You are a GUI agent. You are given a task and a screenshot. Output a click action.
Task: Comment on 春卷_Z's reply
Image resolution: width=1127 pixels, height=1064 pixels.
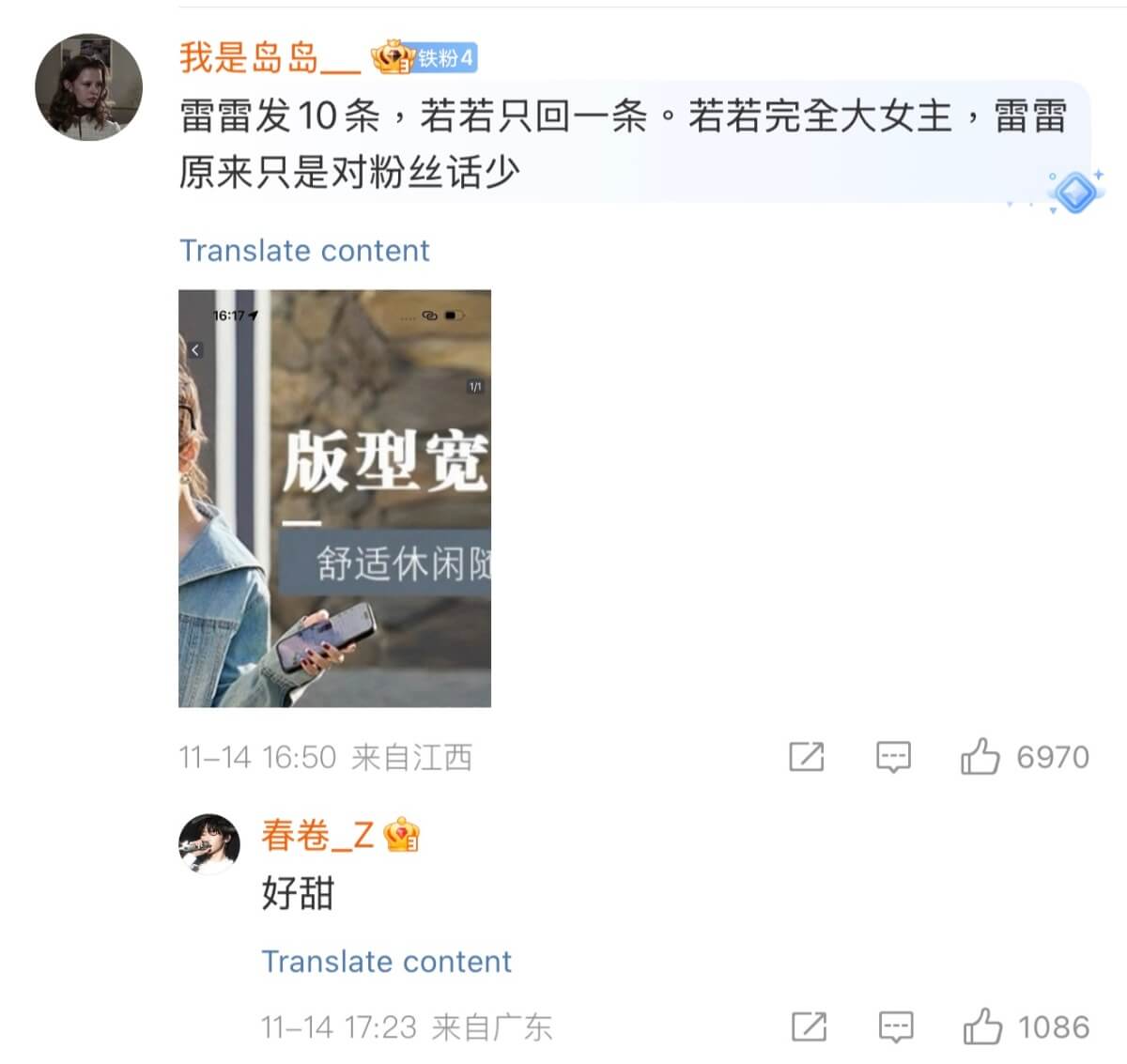895,1026
